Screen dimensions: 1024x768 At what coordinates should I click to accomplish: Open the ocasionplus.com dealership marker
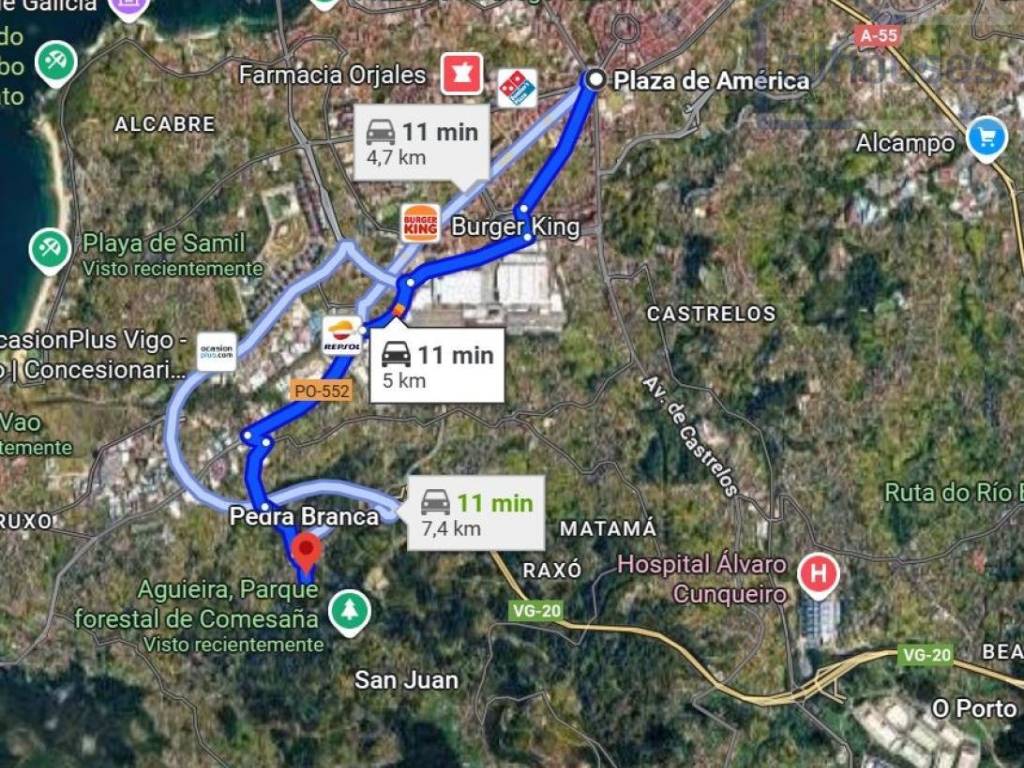216,351
